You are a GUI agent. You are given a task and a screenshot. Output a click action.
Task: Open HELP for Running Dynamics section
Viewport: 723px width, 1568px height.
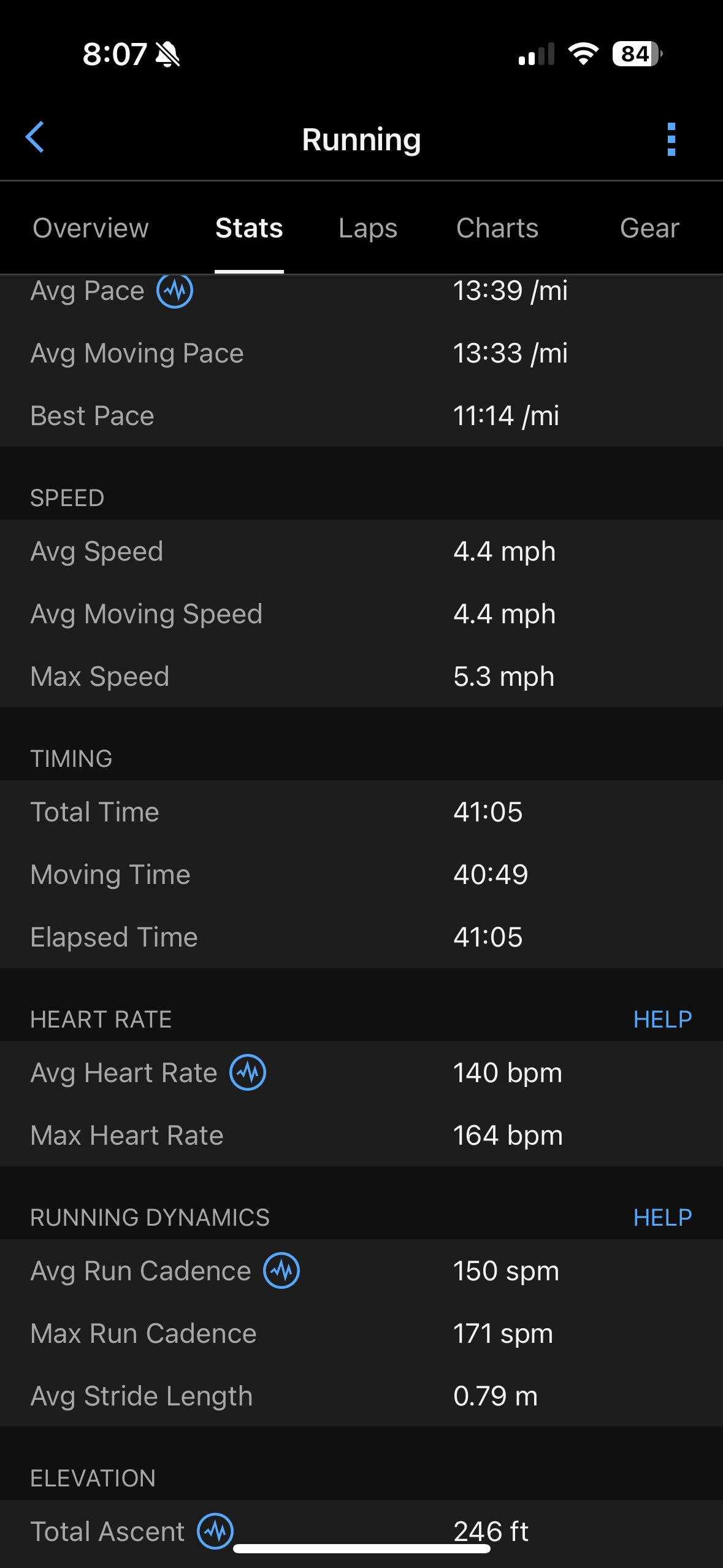[x=662, y=1218]
